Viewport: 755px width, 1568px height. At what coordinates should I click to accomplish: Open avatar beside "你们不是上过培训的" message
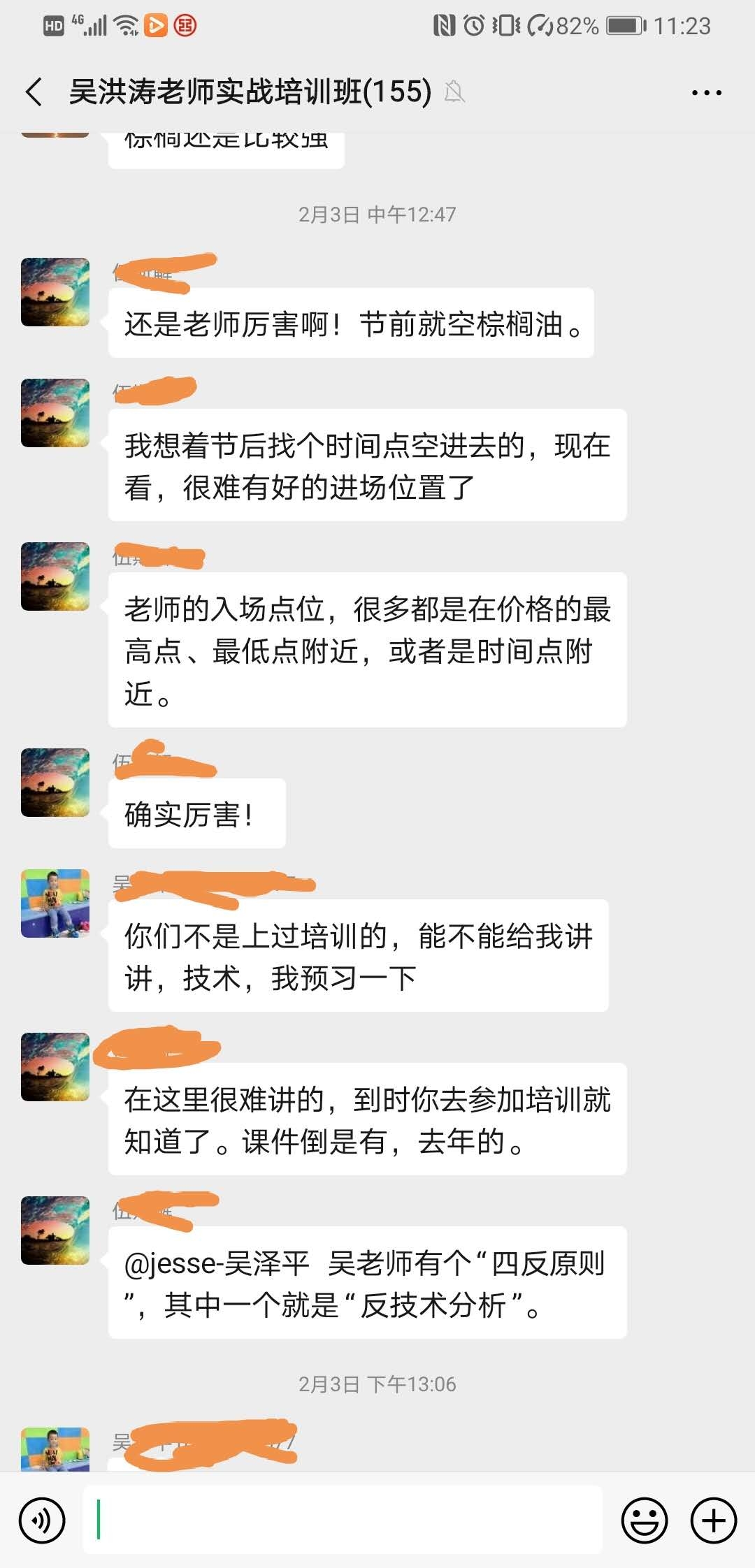[55, 903]
